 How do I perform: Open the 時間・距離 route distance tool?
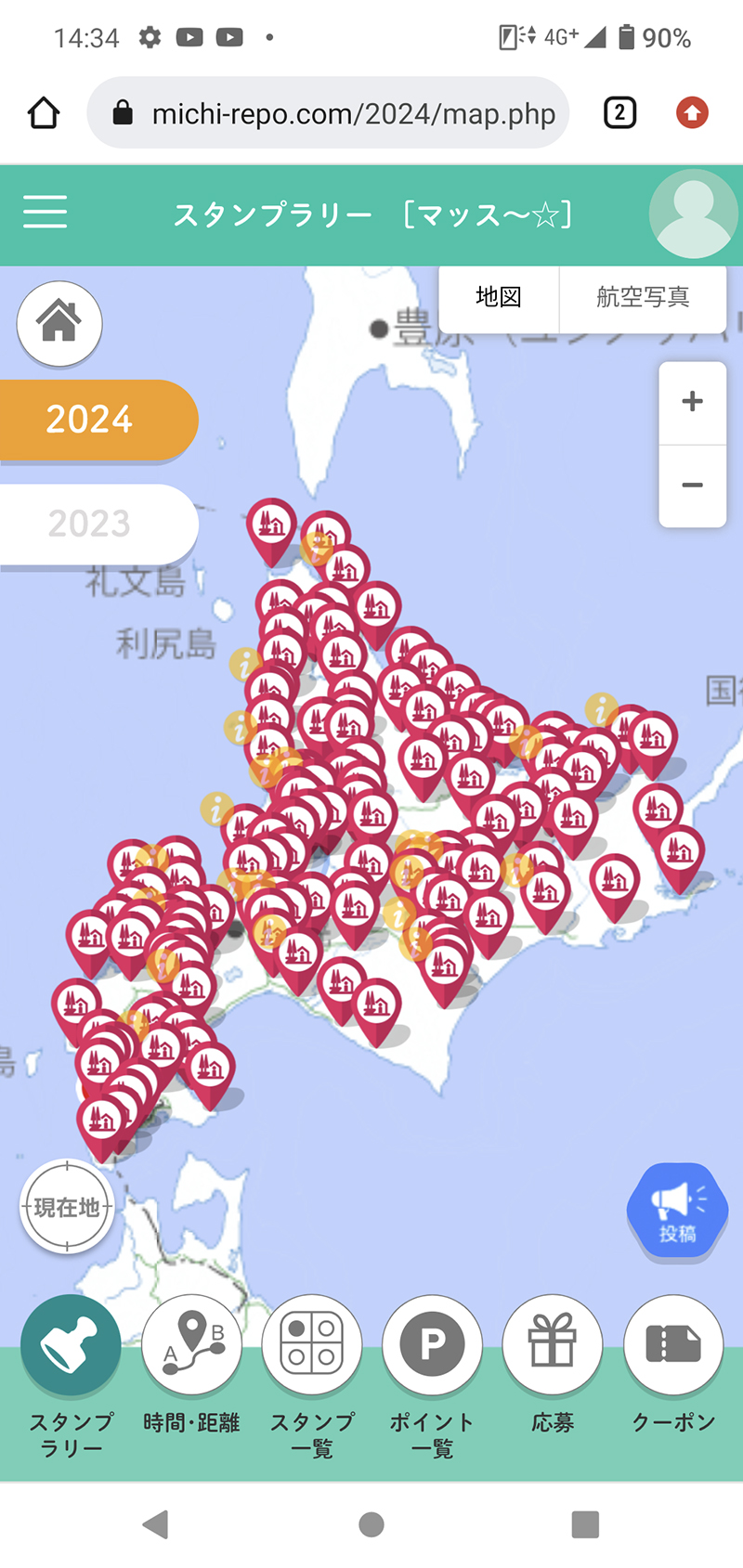(191, 1343)
